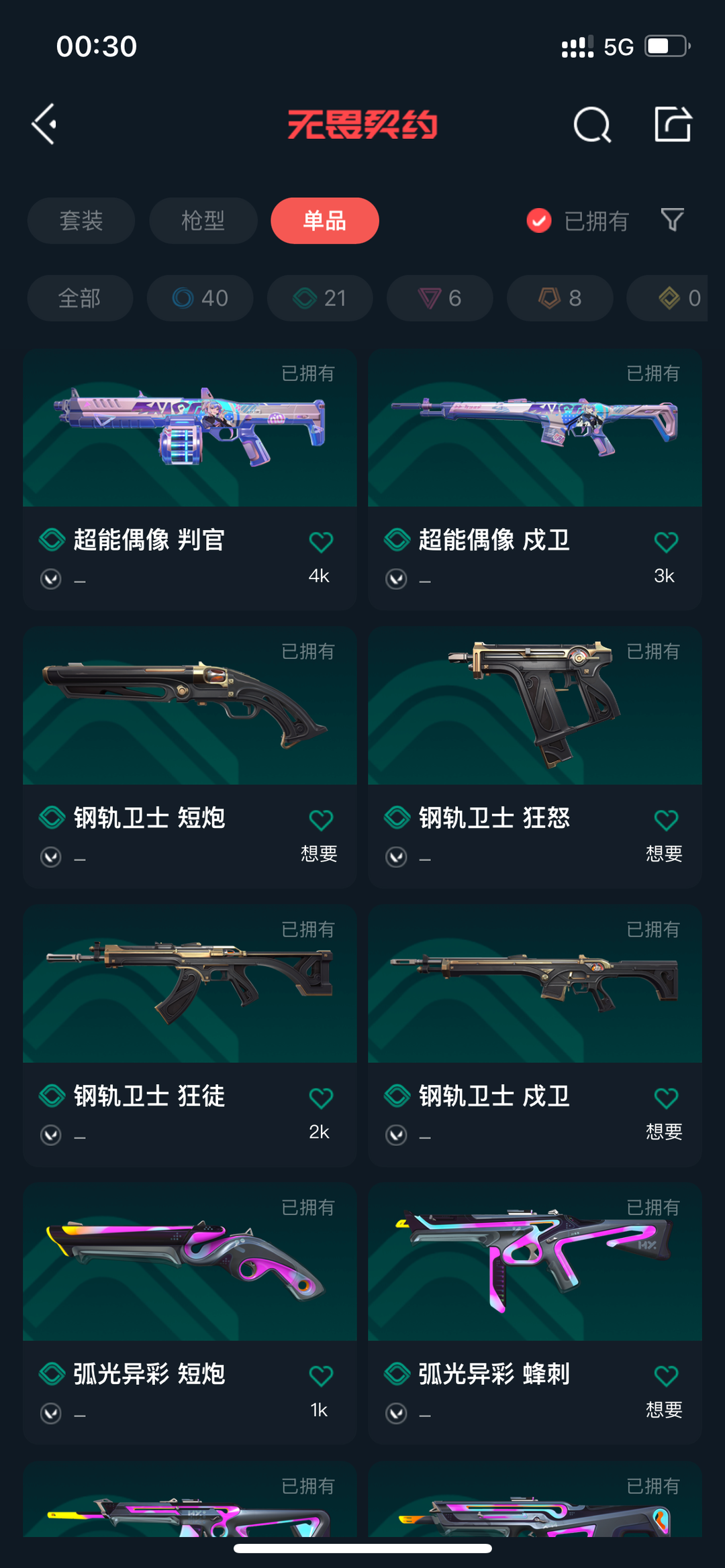Open the funnel filter icon
725x1568 pixels.
672,219
